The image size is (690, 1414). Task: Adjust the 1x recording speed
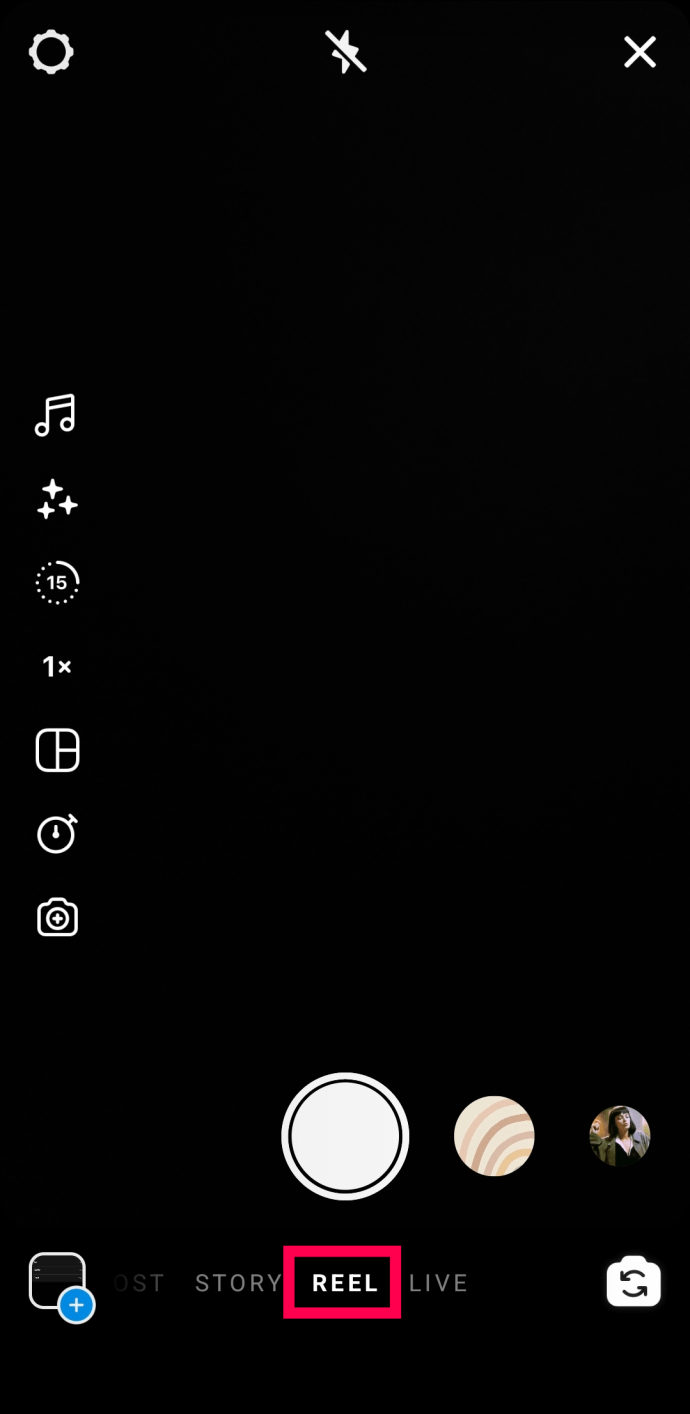tap(57, 666)
